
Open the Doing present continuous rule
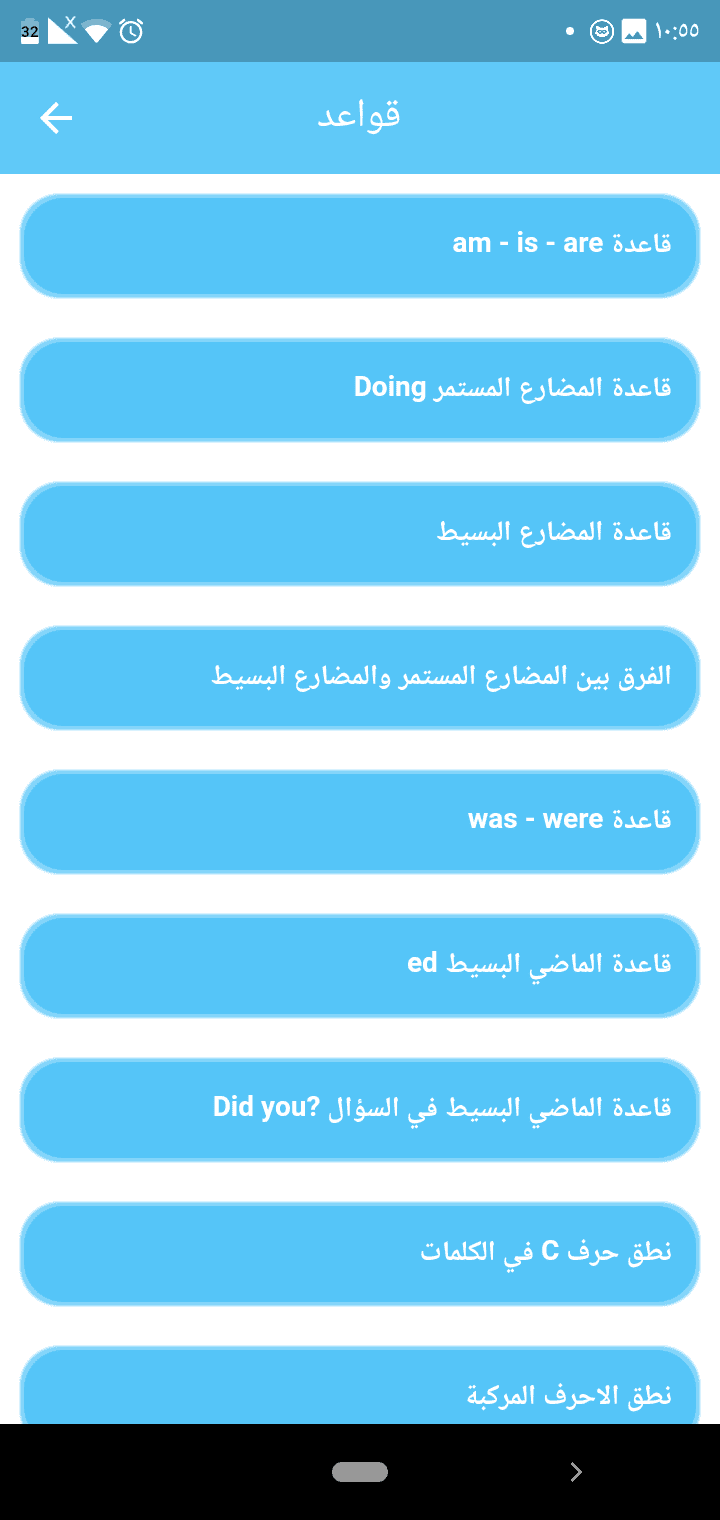point(360,389)
